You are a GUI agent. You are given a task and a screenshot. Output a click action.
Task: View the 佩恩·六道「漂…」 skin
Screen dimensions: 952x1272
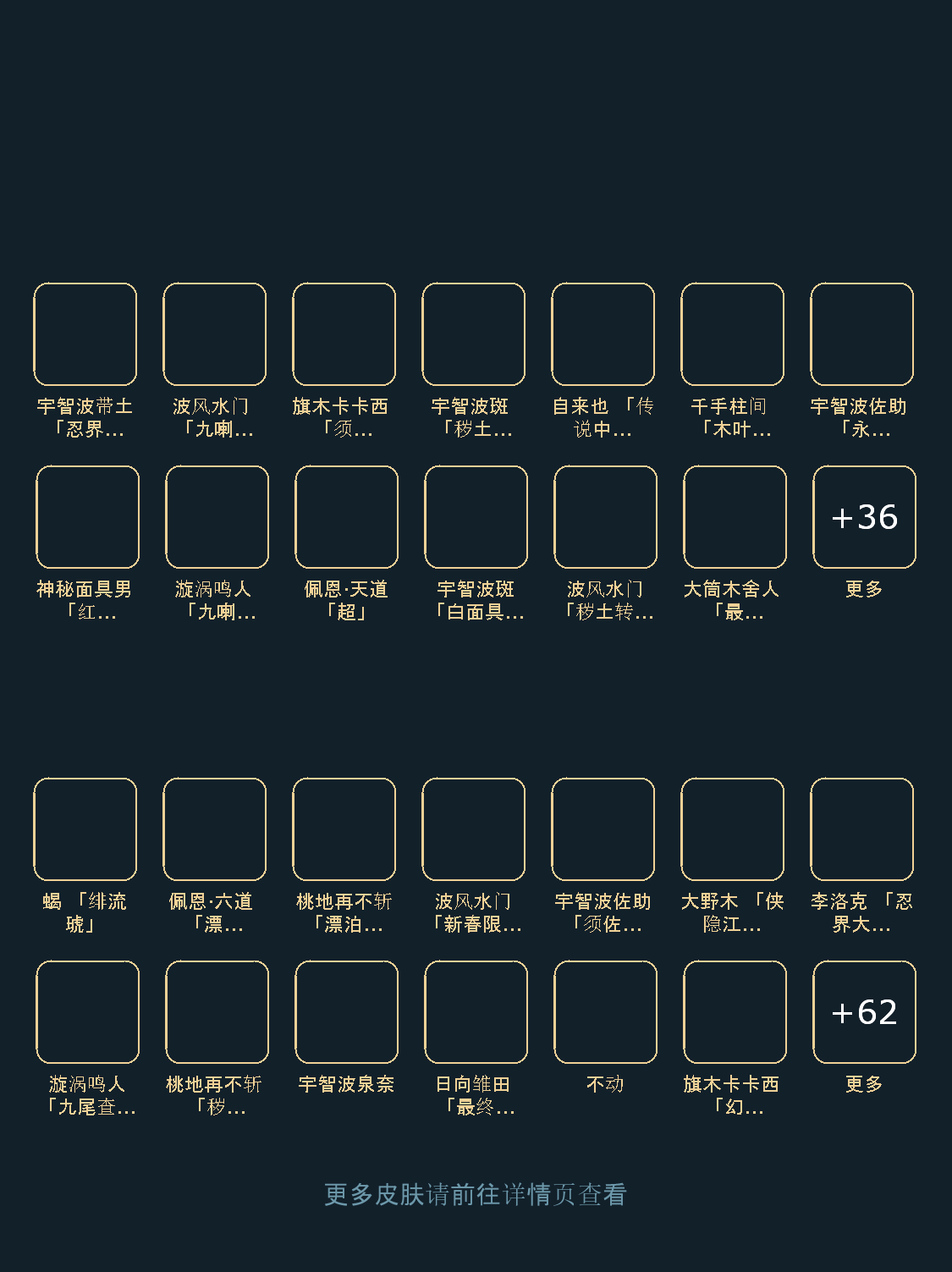click(x=214, y=829)
